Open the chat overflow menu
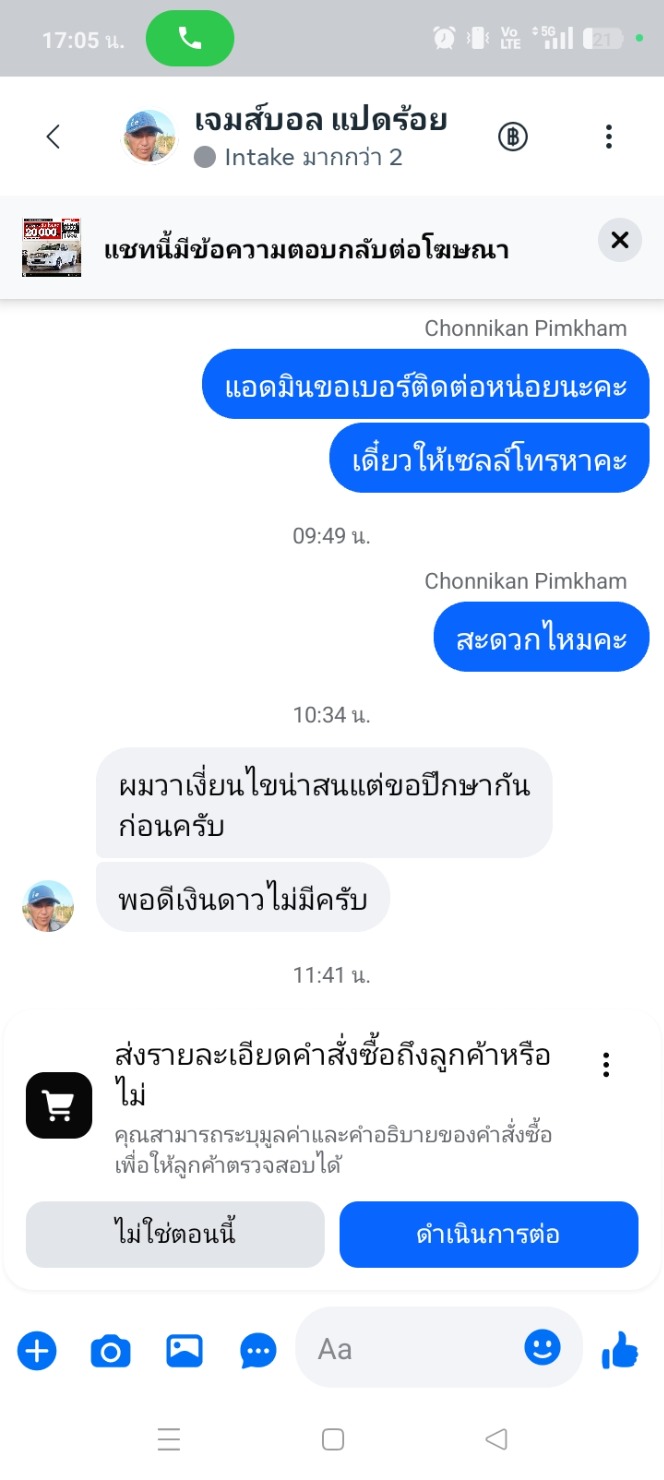Image resolution: width=664 pixels, height=1480 pixels. click(x=608, y=137)
